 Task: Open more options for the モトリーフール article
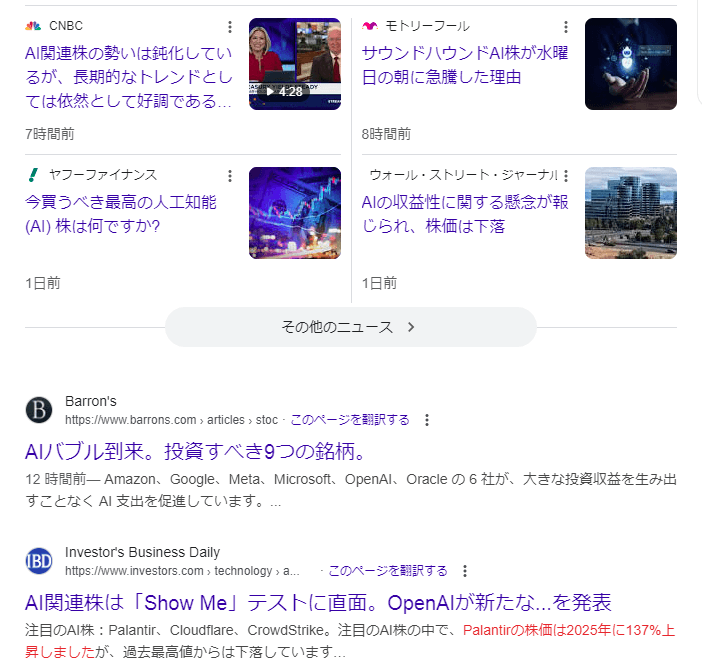(x=566, y=27)
